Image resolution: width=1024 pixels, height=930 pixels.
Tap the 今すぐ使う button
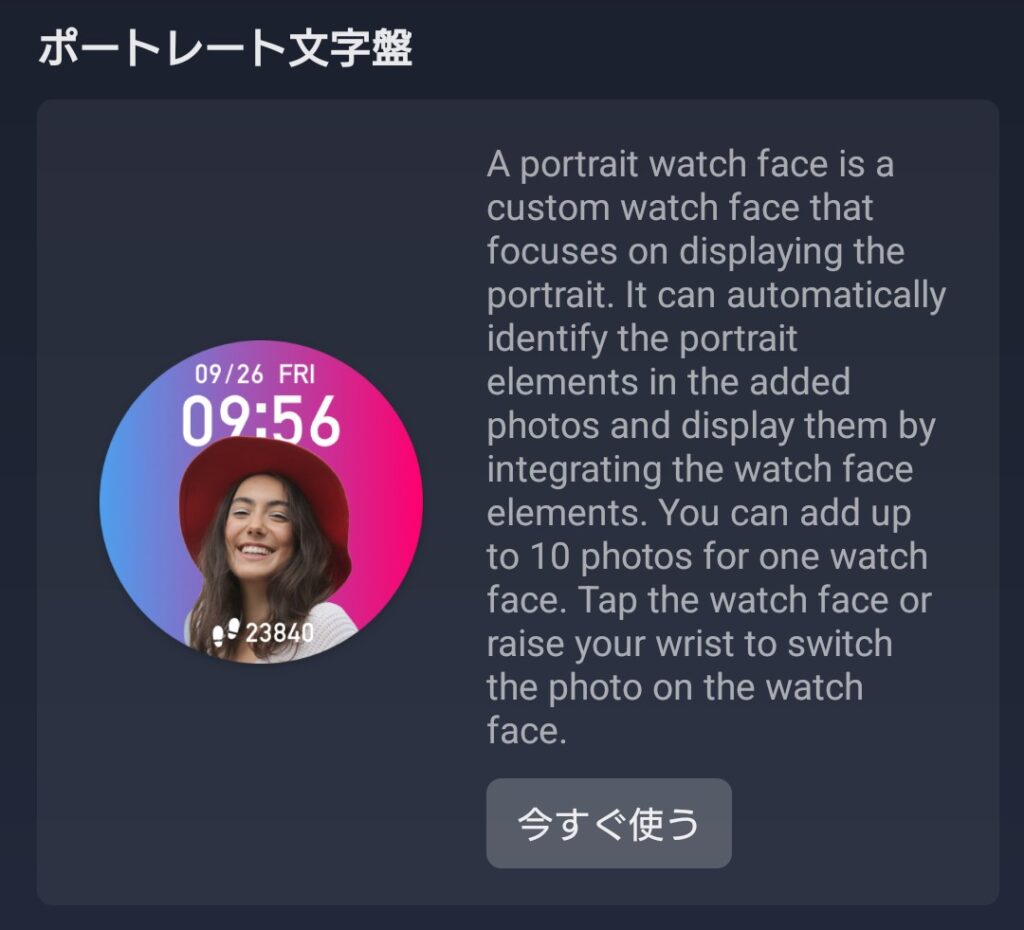(x=608, y=823)
